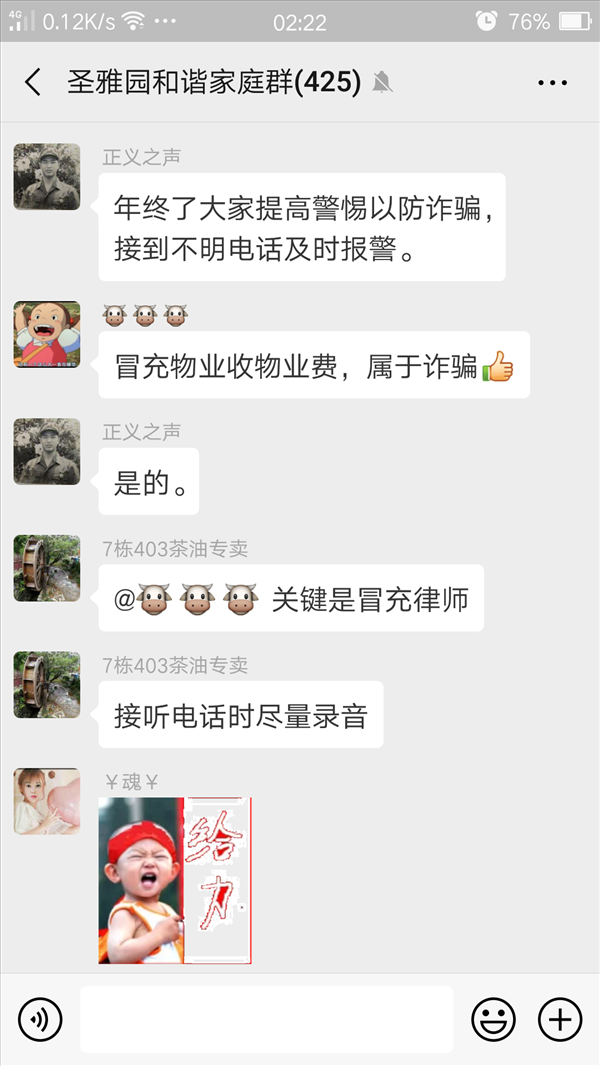This screenshot has width=600, height=1066.
Task: Tap the message text field
Action: click(266, 1019)
